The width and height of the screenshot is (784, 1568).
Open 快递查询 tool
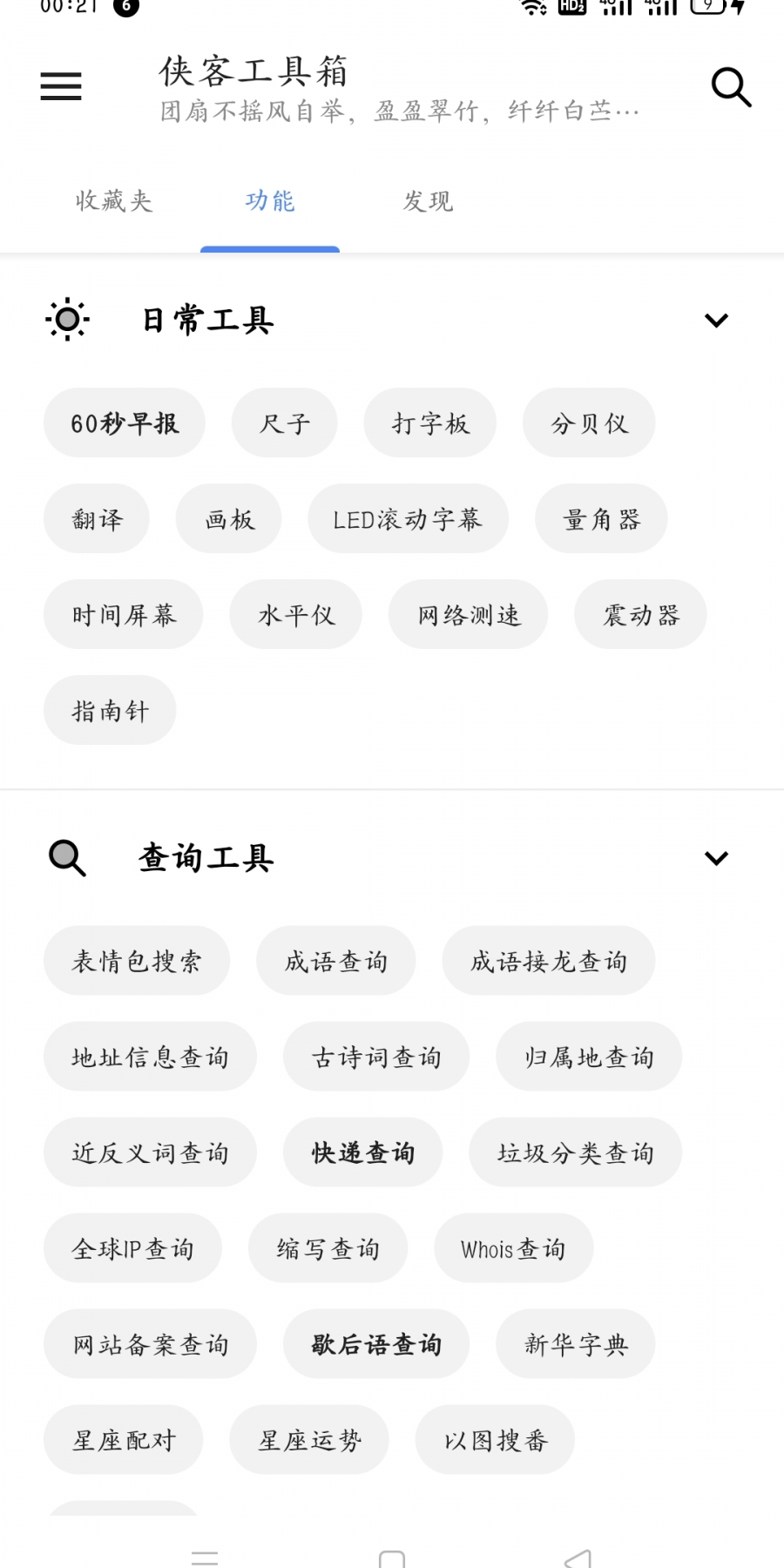point(362,1152)
